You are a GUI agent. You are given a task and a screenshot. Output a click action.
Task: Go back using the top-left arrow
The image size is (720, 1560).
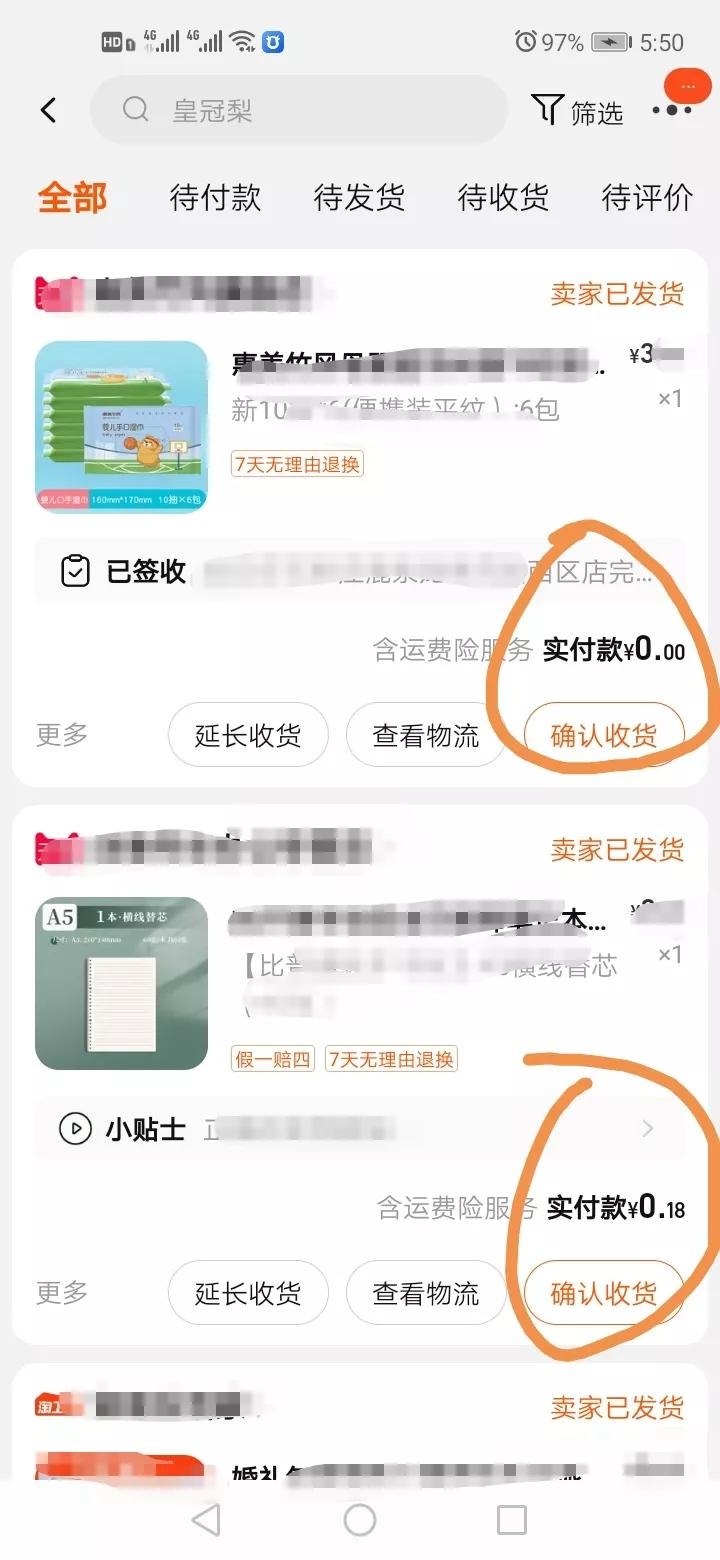tap(48, 110)
